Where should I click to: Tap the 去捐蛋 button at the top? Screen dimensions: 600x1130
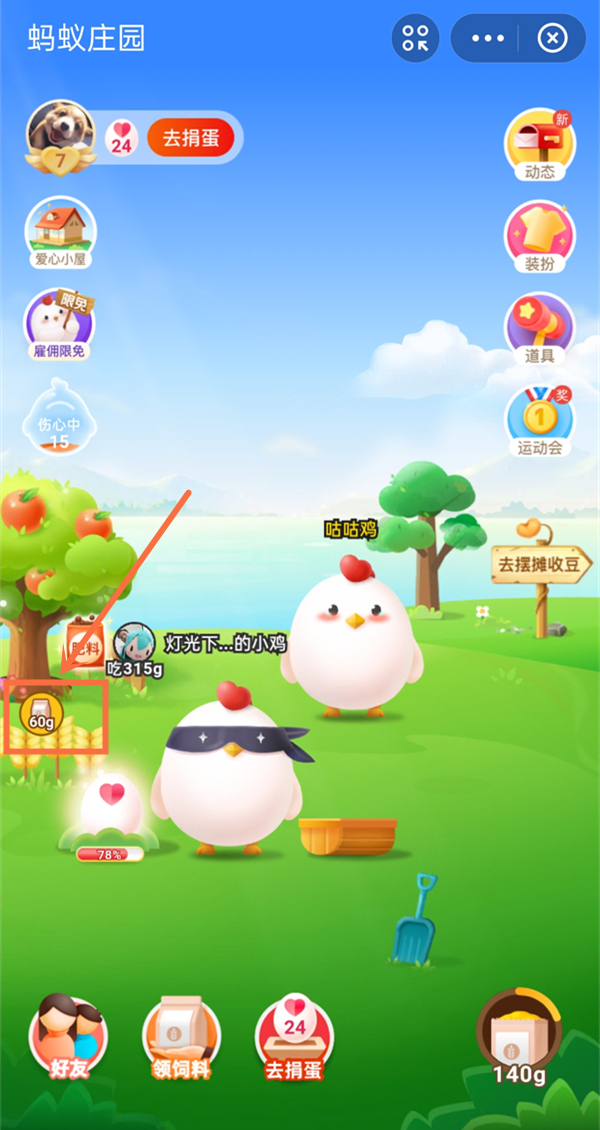click(191, 138)
